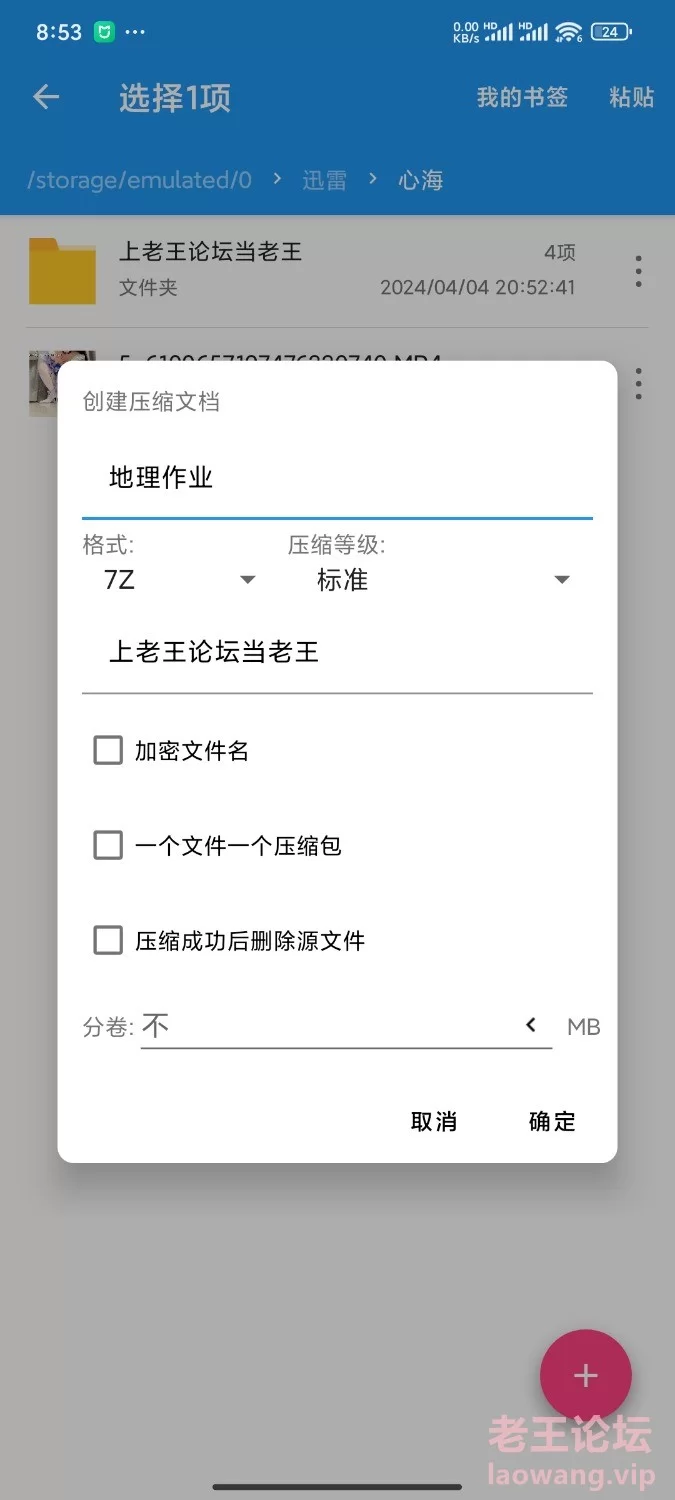The width and height of the screenshot is (675, 1500).
Task: Open overflow menu for 上老王论坛当老王 folder
Action: point(638,270)
